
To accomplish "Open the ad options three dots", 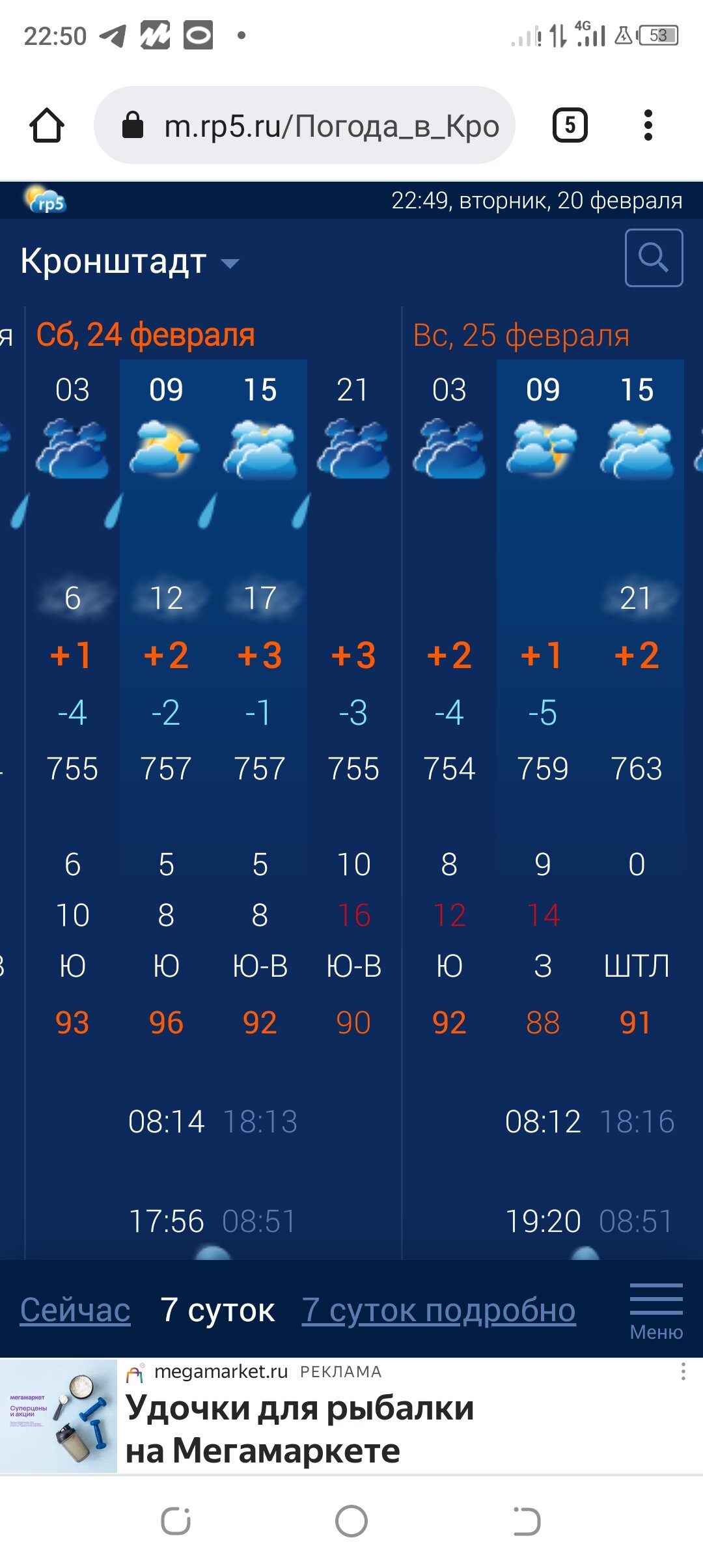I will click(683, 1371).
